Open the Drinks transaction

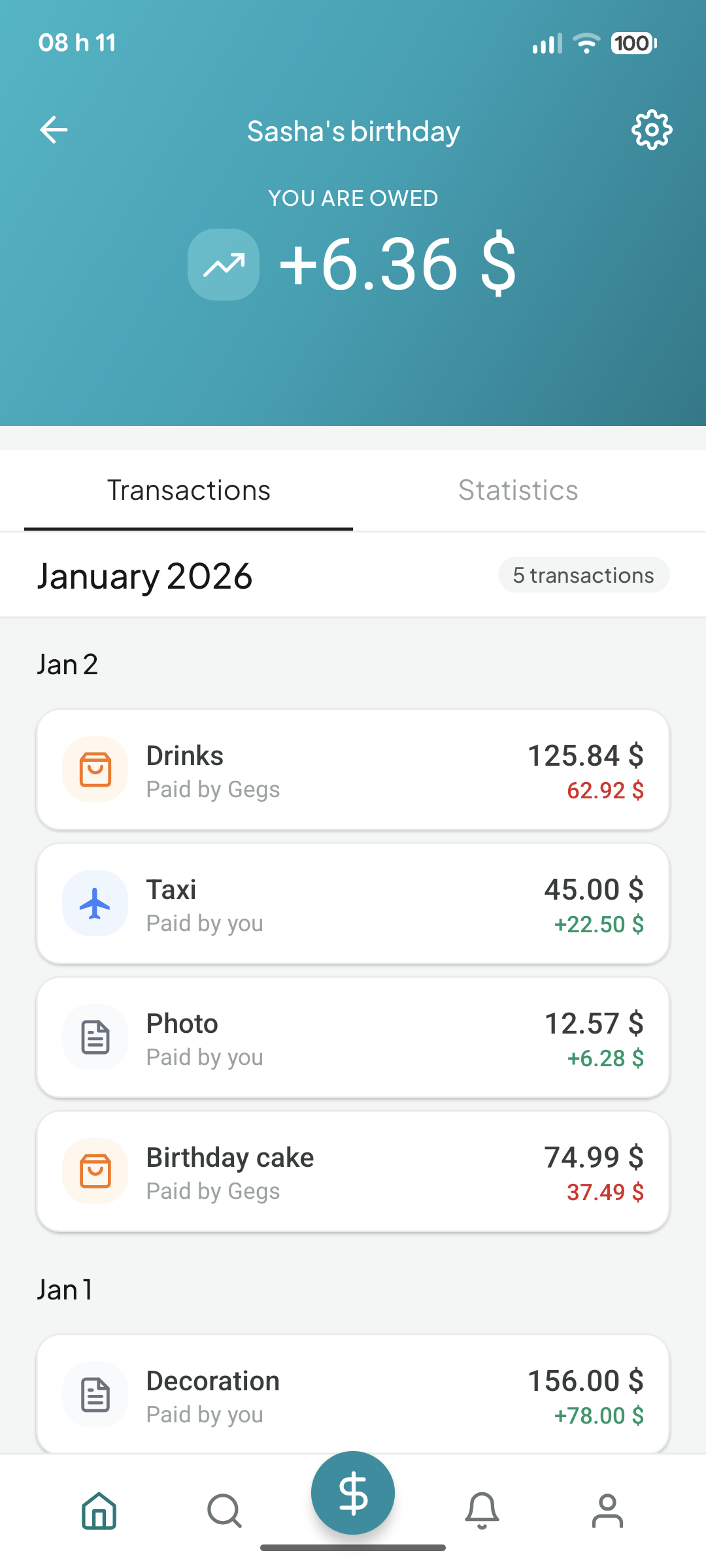(x=353, y=770)
